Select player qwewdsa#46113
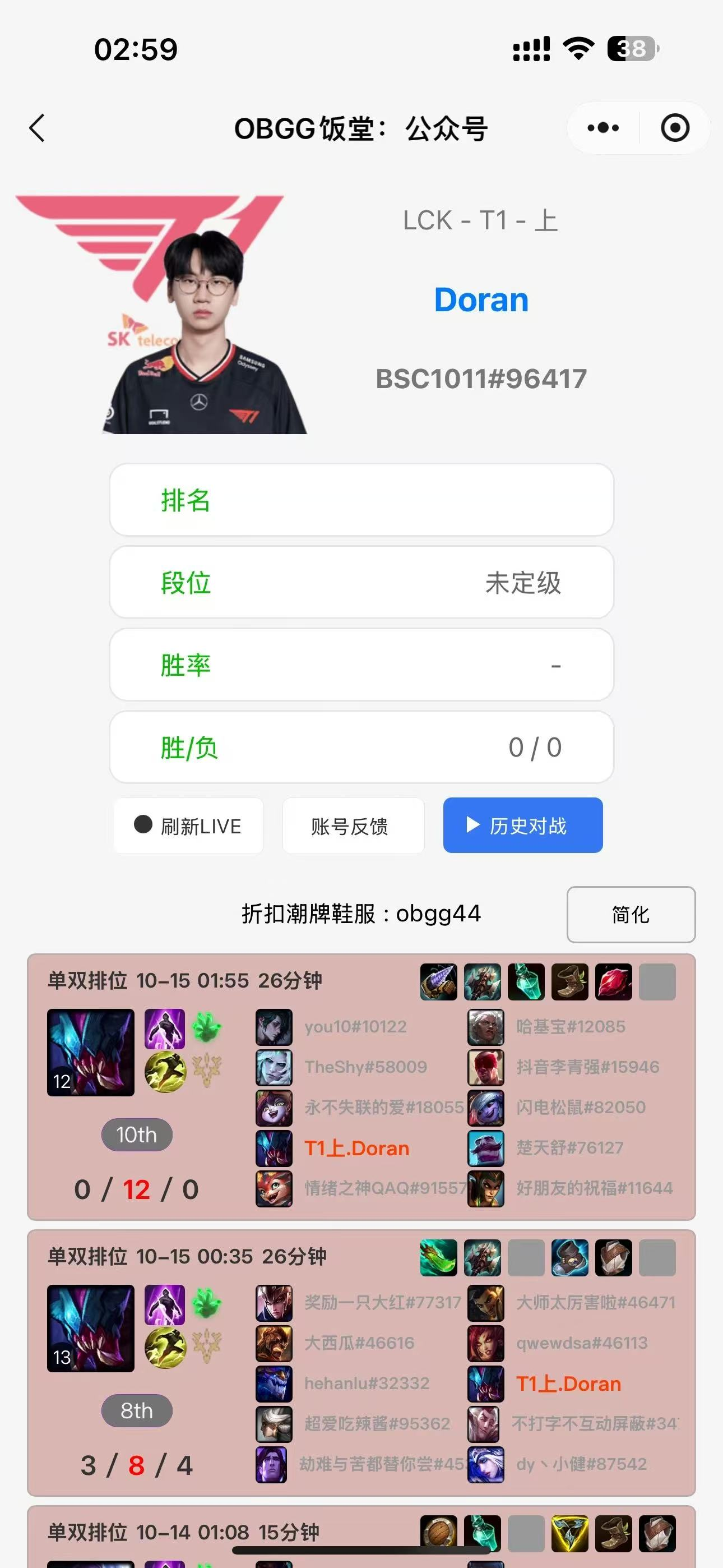This screenshot has height=1568, width=723. [581, 1342]
